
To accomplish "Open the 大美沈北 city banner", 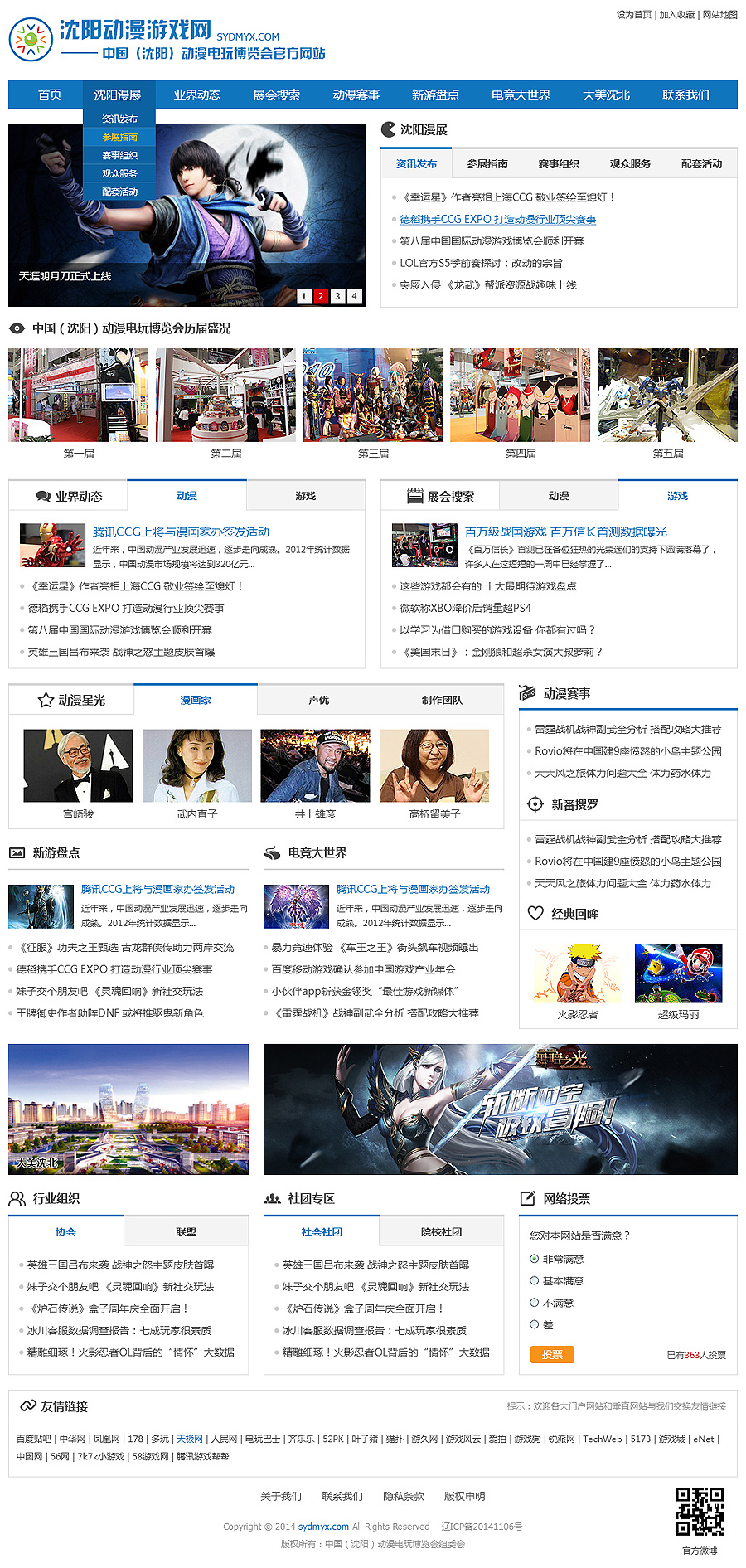I will 128,1109.
